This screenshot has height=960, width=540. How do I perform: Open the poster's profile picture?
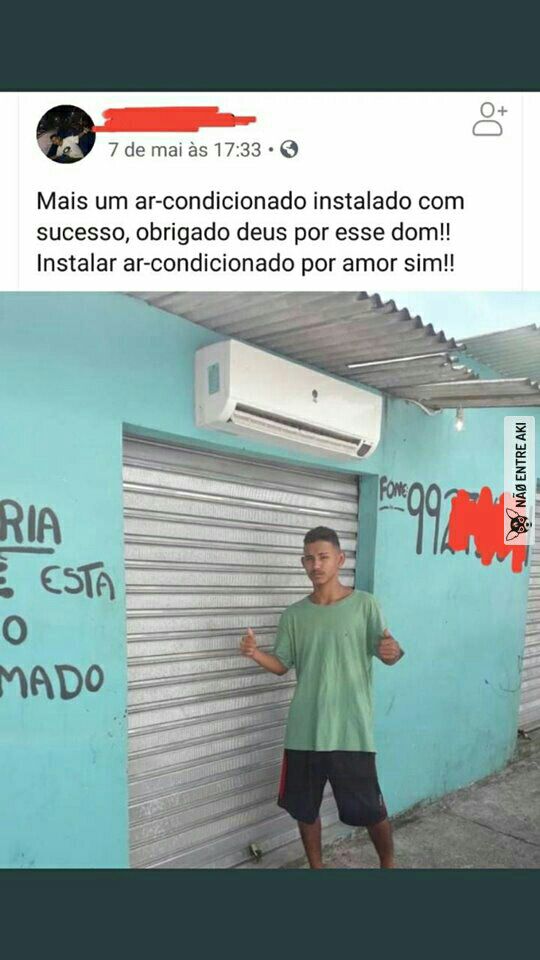tap(66, 134)
